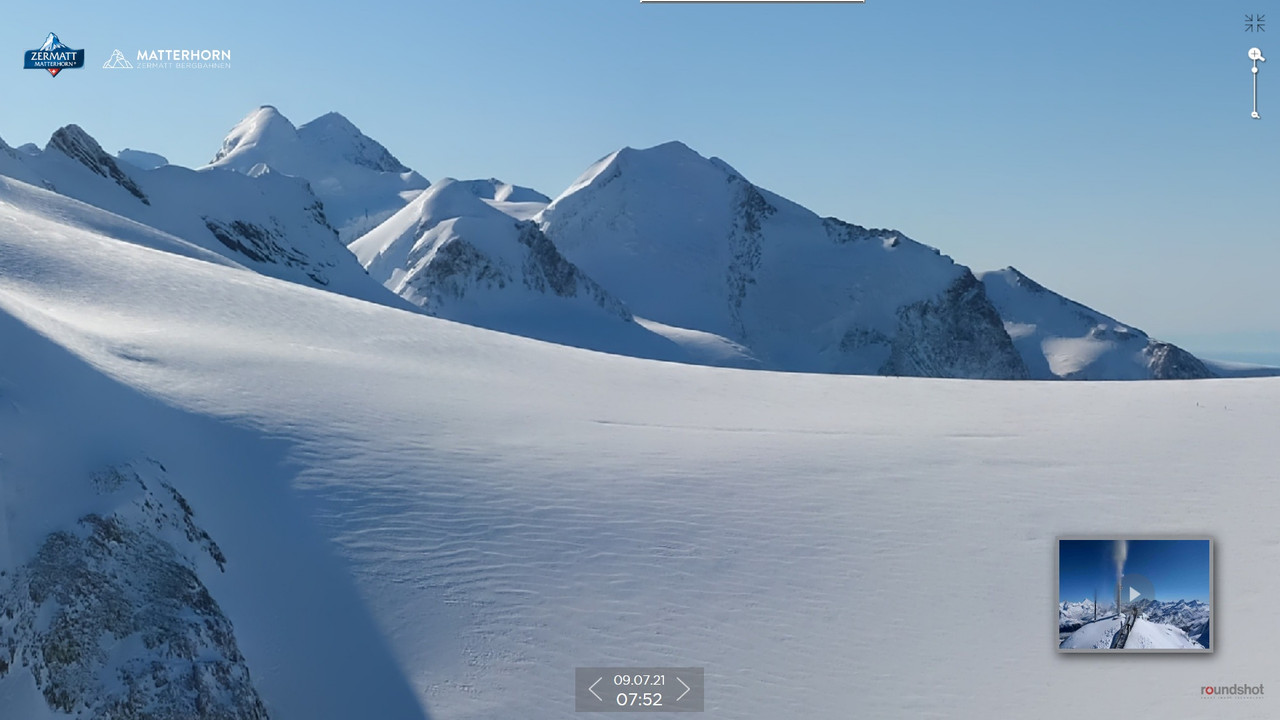Exit fullscreen mode

coord(1254,23)
